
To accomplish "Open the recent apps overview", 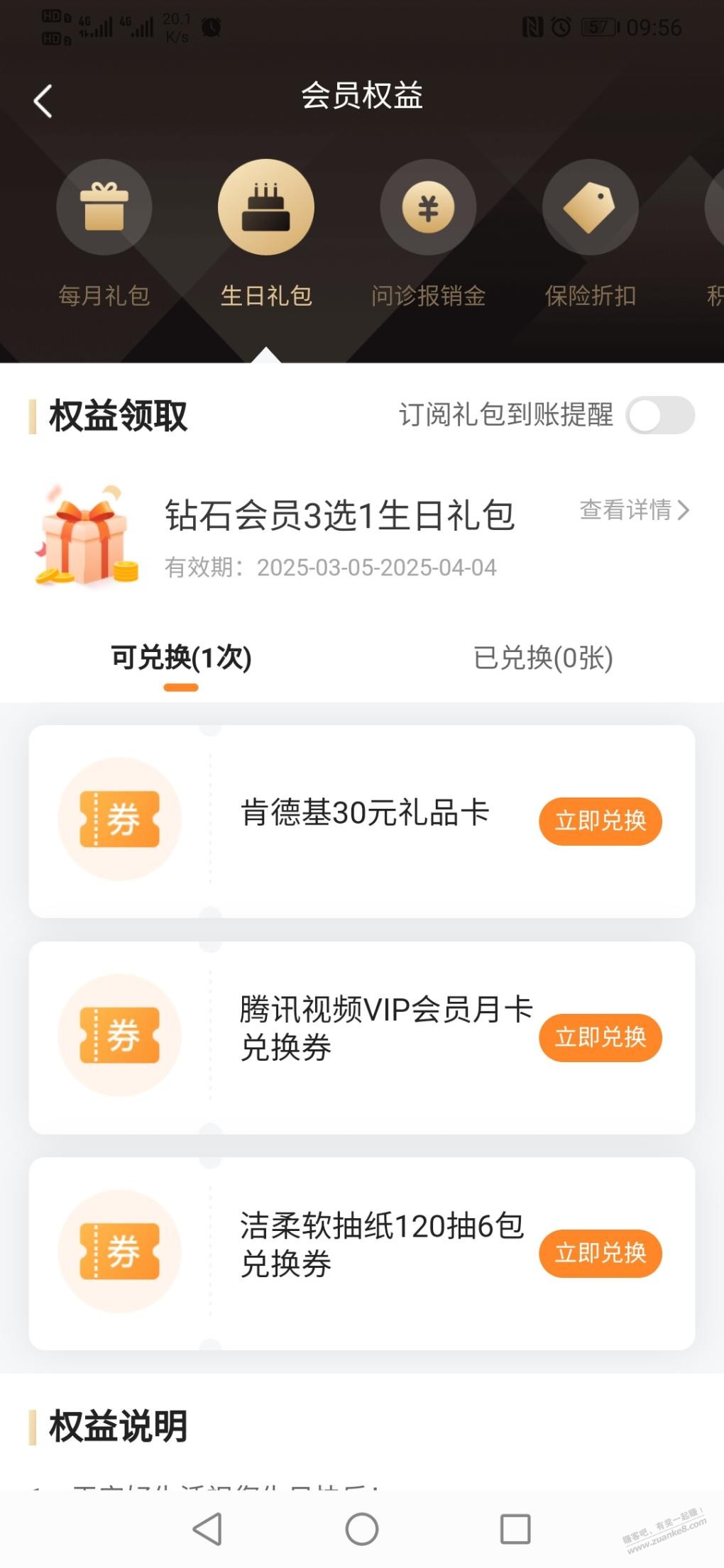I will (x=515, y=1528).
